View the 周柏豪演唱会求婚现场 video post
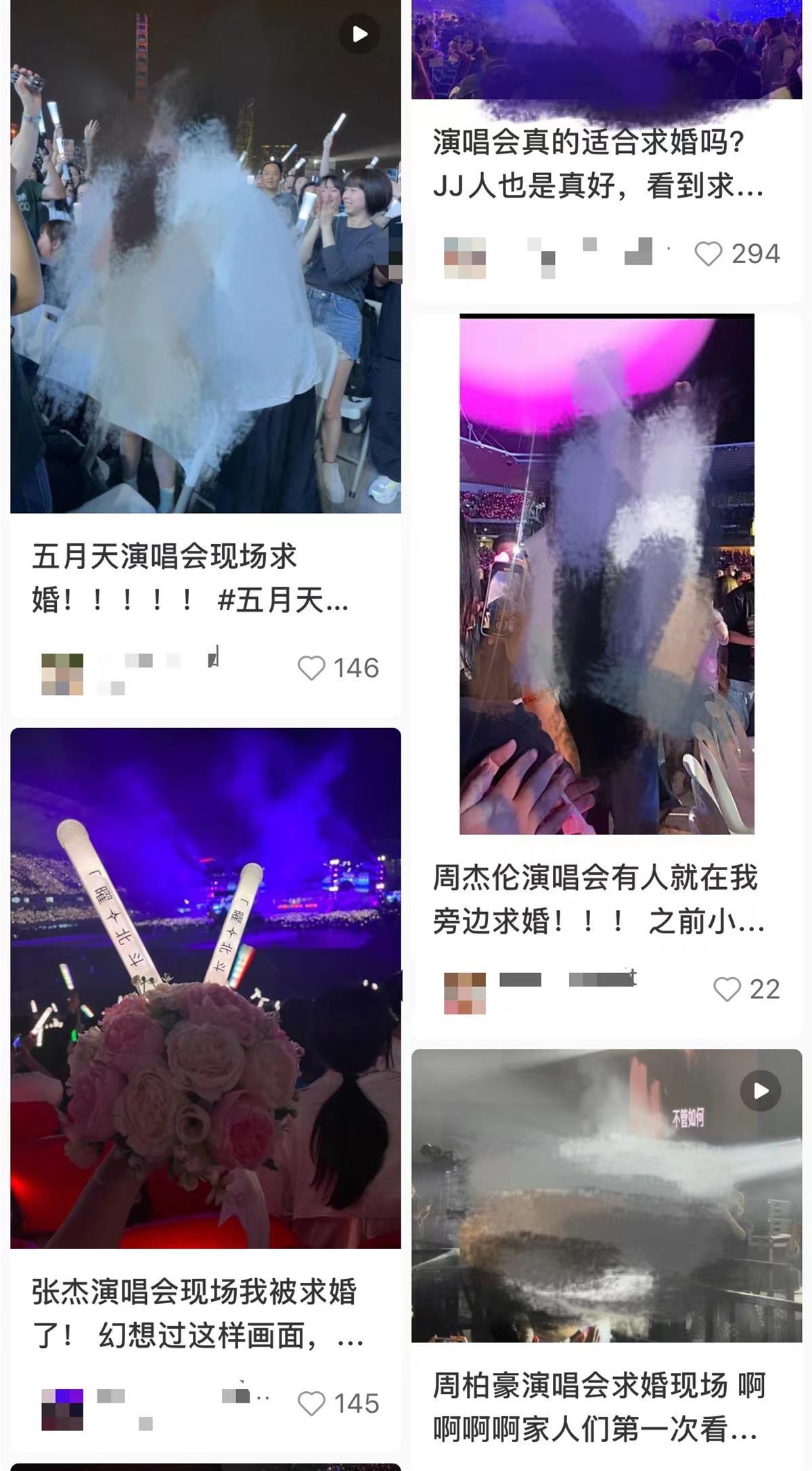The width and height of the screenshot is (812, 1471). click(606, 1195)
